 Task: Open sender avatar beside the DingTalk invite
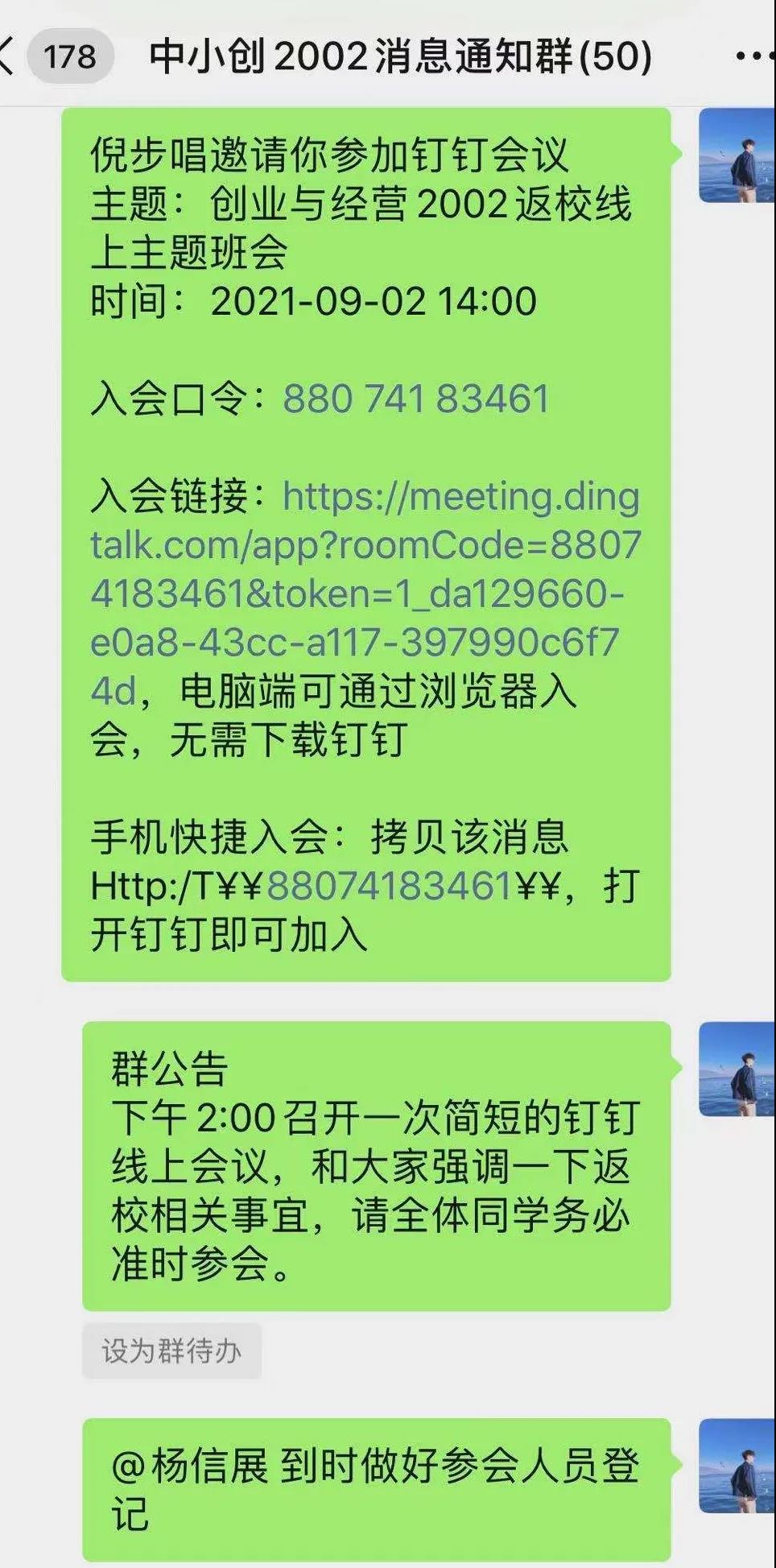pyautogui.click(x=737, y=155)
